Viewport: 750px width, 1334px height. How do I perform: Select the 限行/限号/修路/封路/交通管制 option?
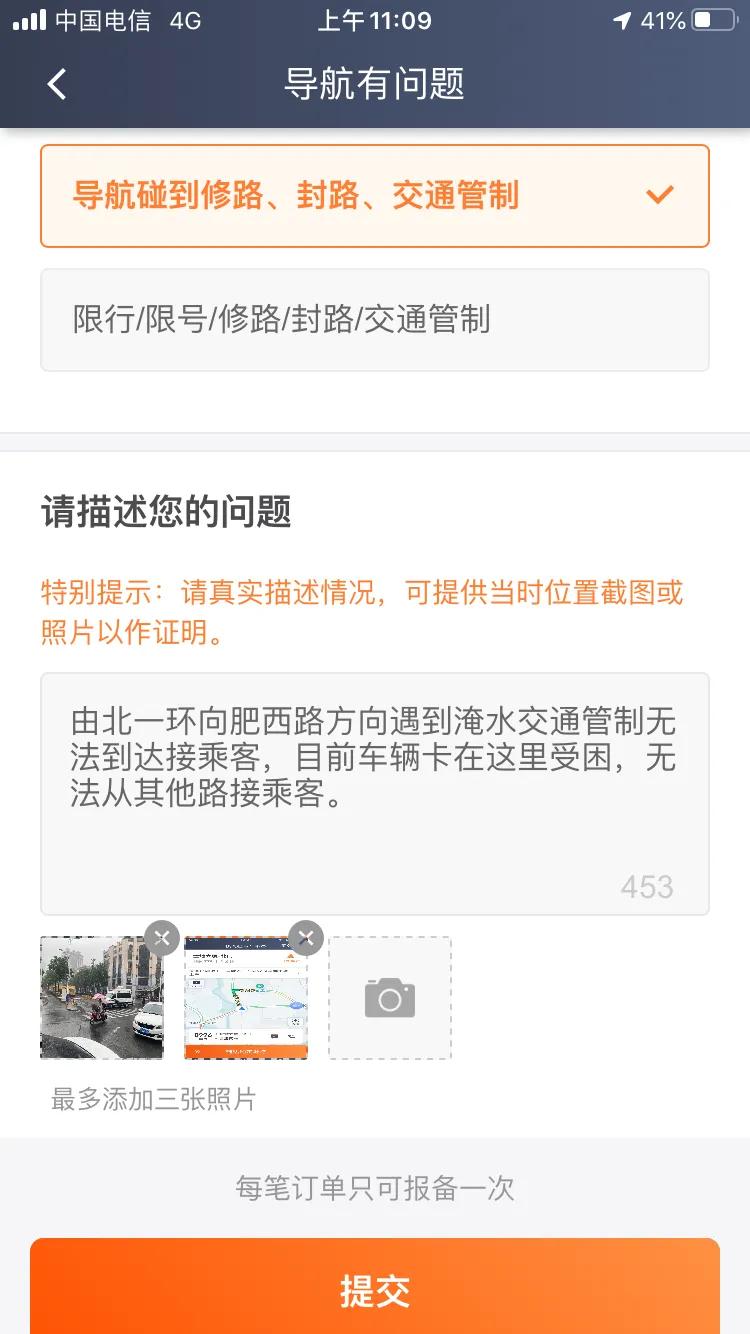(x=375, y=318)
